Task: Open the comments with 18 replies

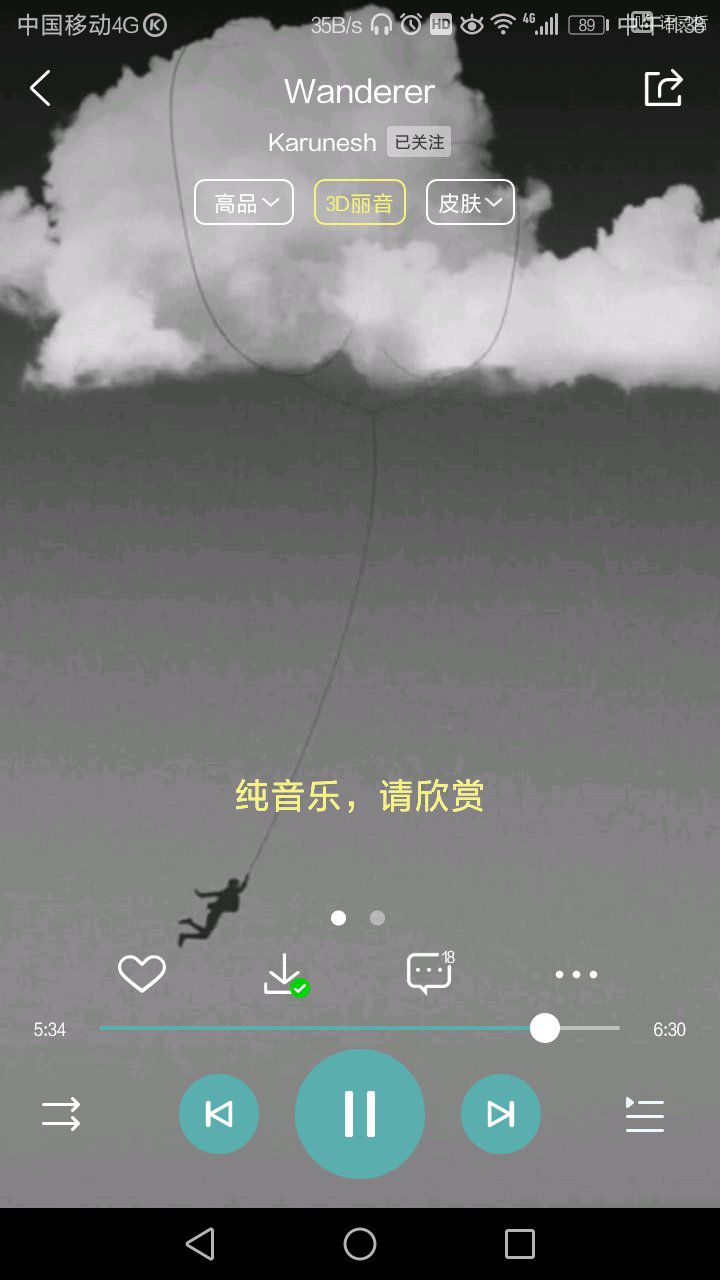Action: (430, 973)
